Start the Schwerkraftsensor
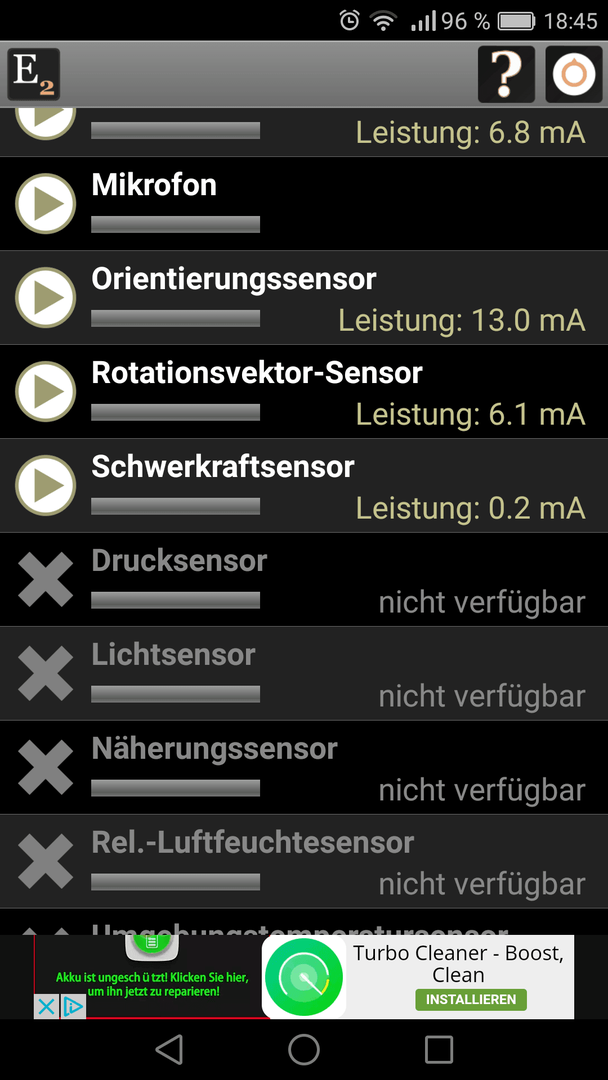Viewport: 608px width, 1080px height. pyautogui.click(x=45, y=486)
